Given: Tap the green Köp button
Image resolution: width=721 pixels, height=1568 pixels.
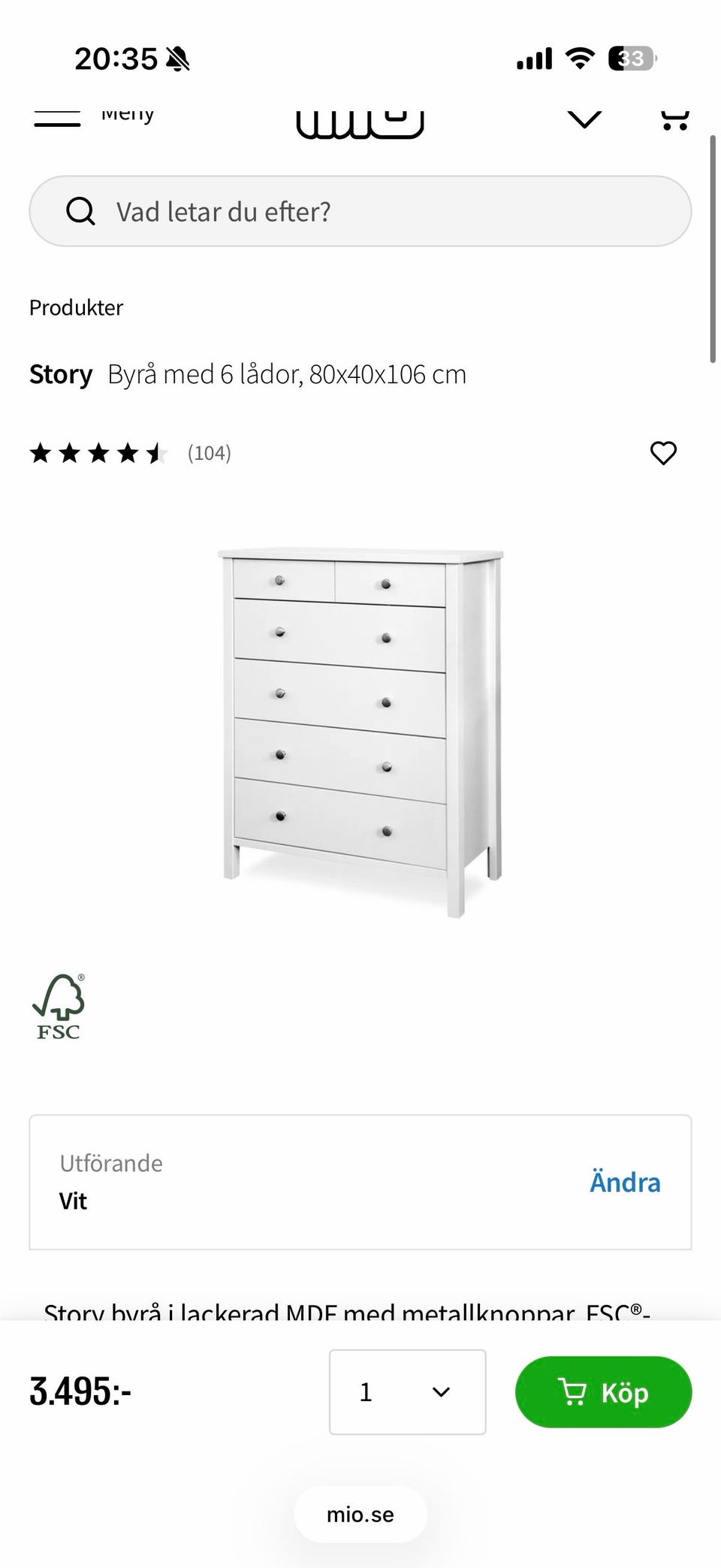Looking at the screenshot, I should point(603,1392).
